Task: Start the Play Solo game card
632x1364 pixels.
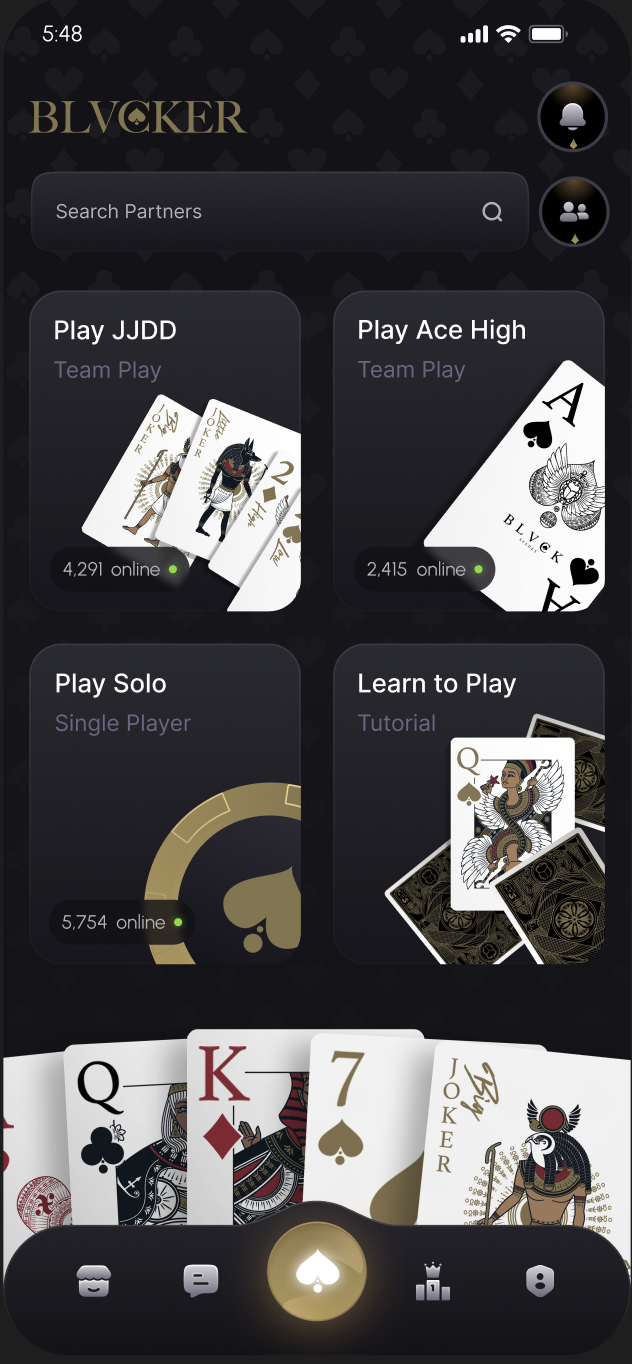Action: pyautogui.click(x=165, y=803)
